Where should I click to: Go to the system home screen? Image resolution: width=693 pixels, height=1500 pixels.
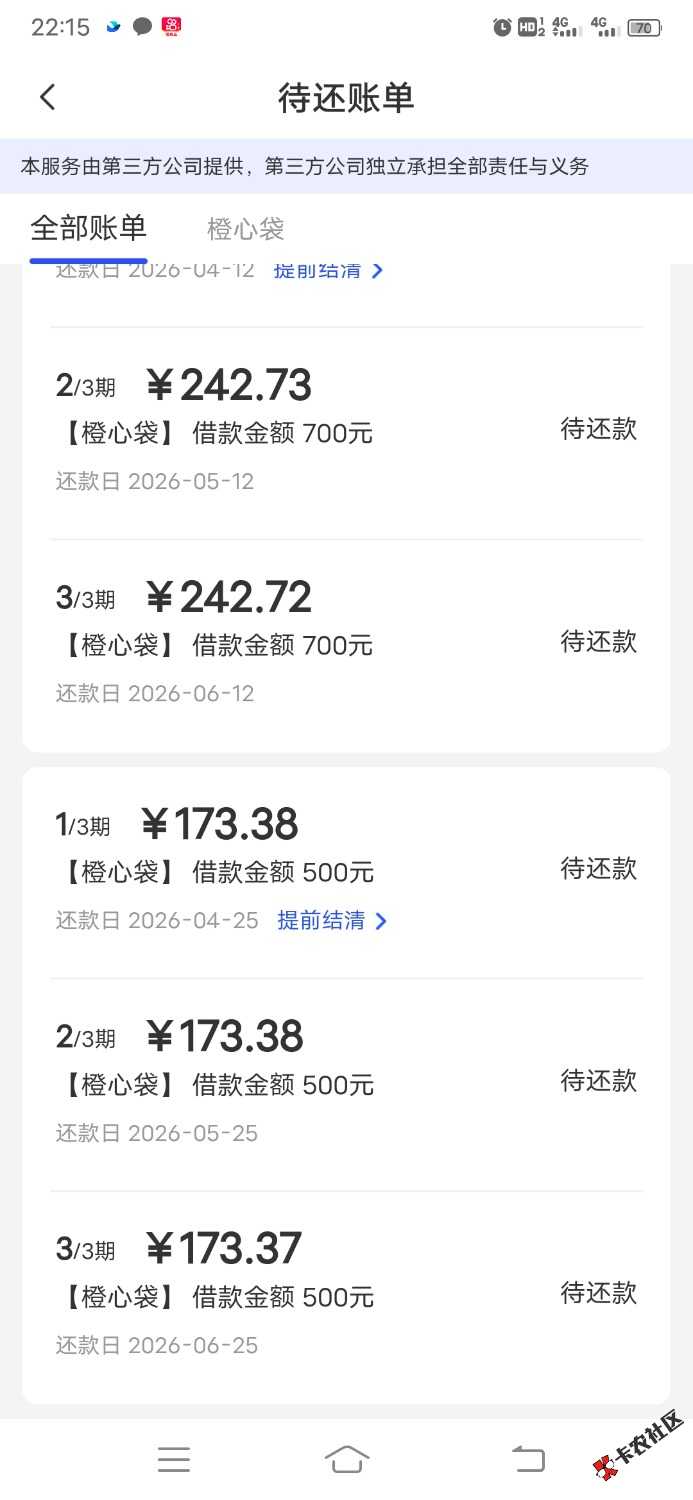[346, 1460]
